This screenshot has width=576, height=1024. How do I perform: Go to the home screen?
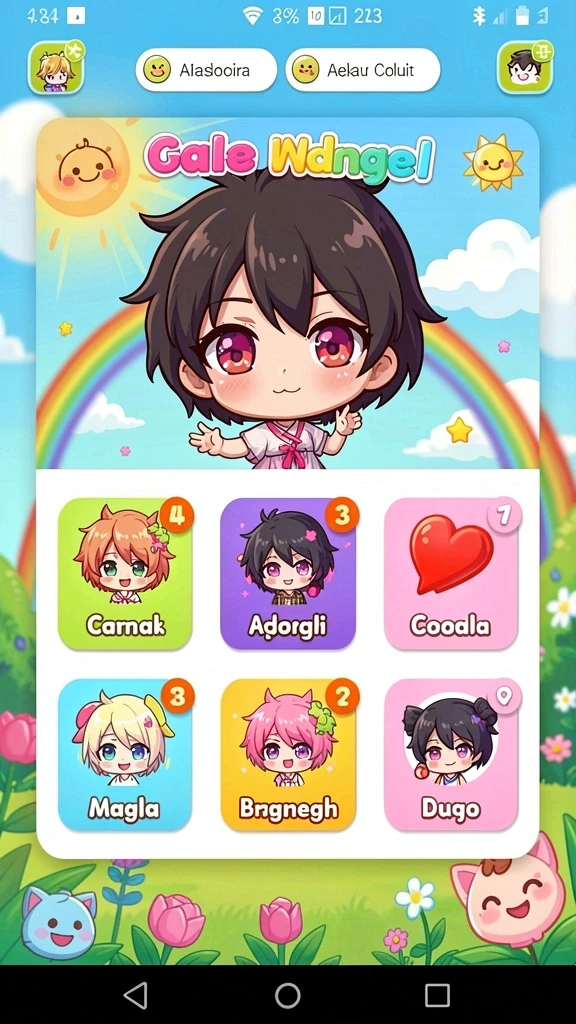click(x=287, y=995)
